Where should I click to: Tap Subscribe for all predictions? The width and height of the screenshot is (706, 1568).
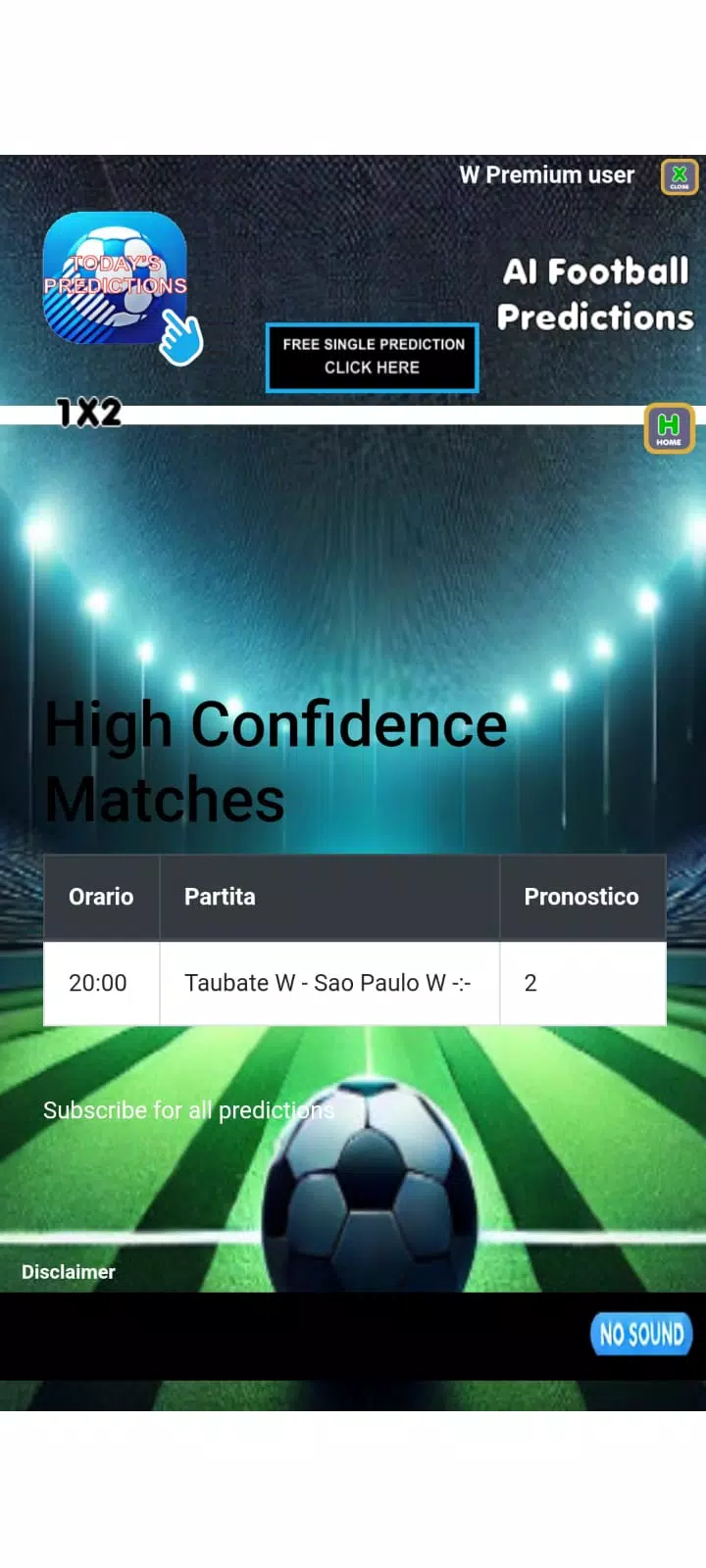click(188, 1110)
